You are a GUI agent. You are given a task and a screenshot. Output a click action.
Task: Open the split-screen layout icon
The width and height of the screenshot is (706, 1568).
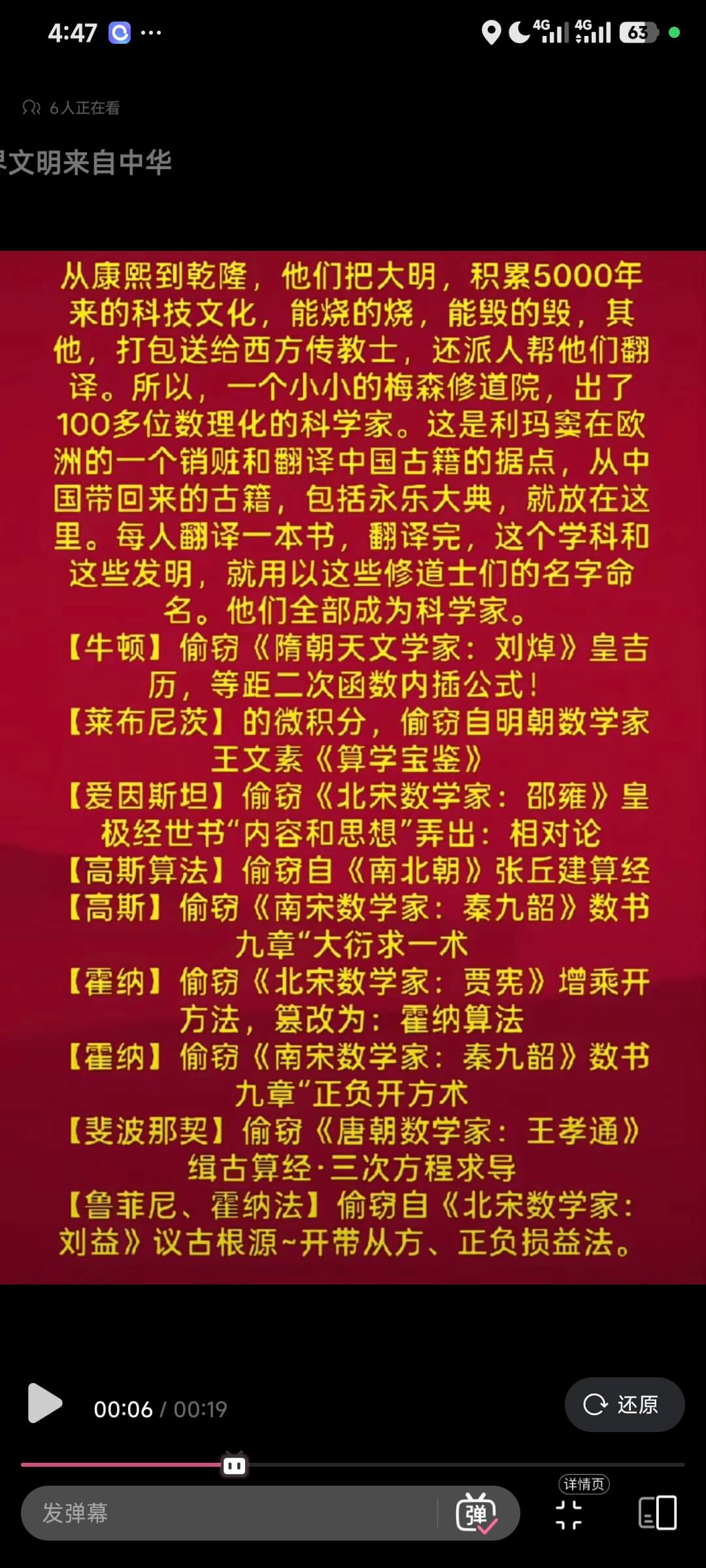(657, 1513)
